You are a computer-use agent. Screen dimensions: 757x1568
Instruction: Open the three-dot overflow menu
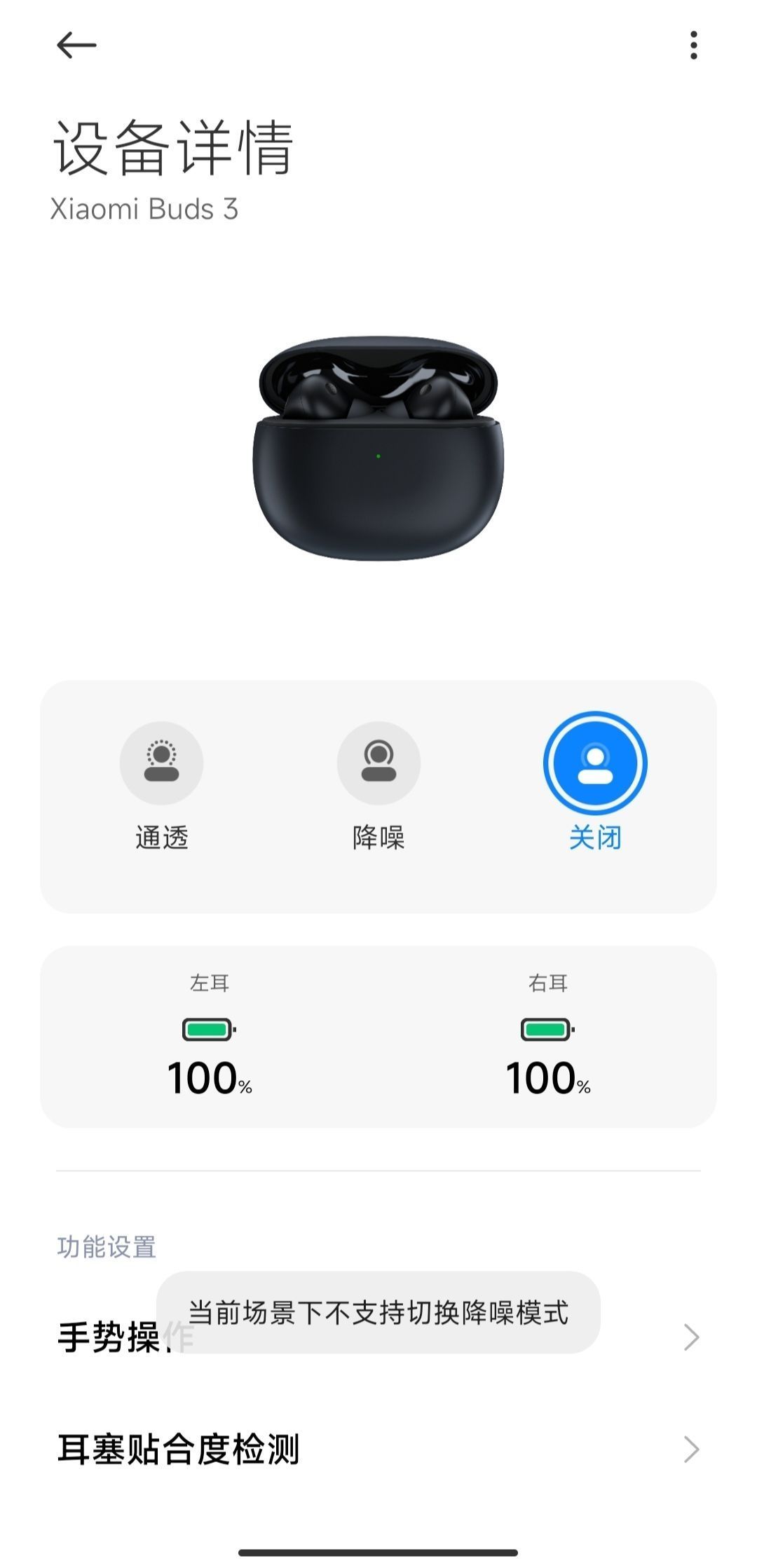click(693, 46)
